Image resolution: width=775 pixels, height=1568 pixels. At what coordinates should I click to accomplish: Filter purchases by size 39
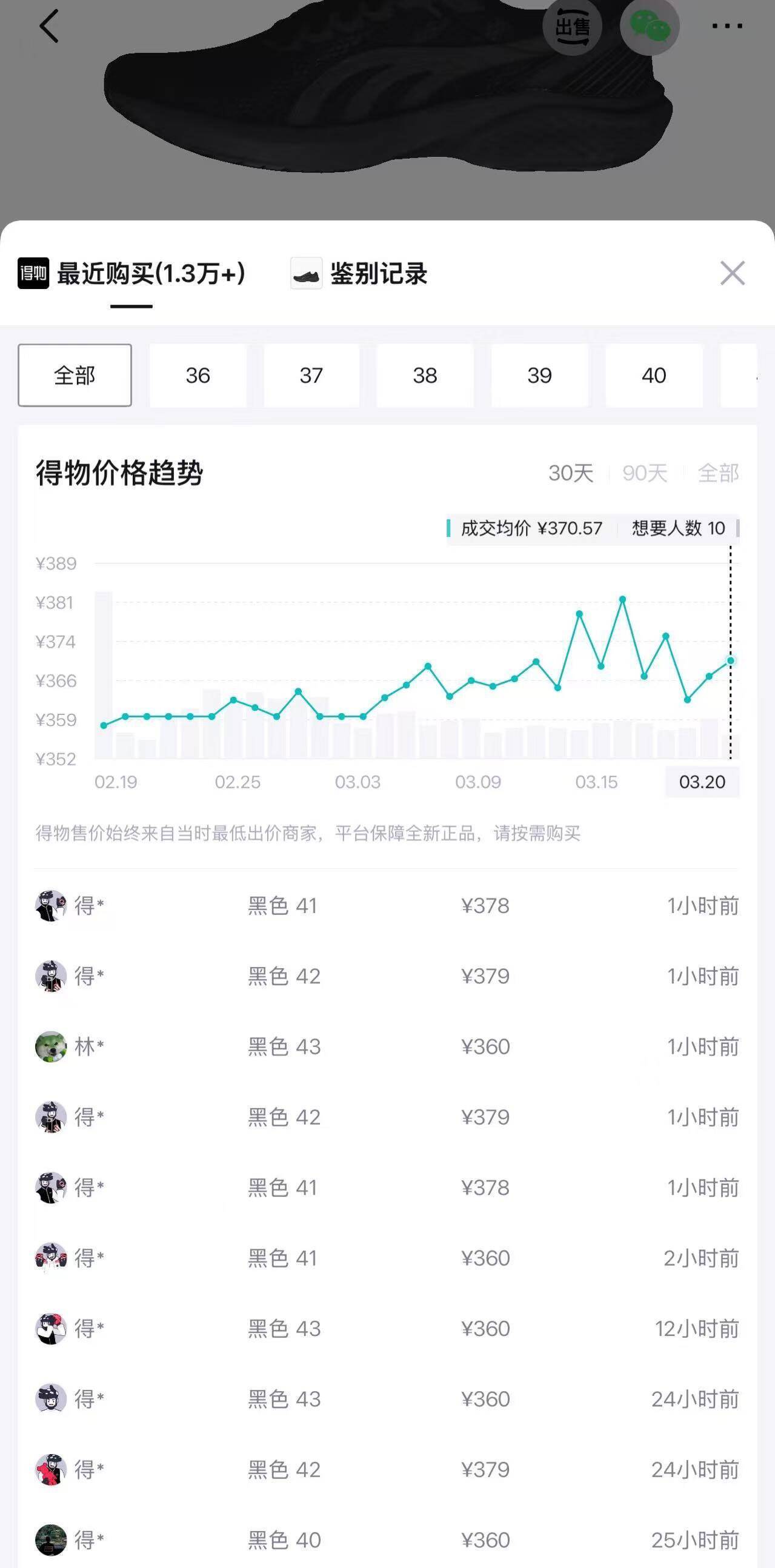tap(539, 375)
